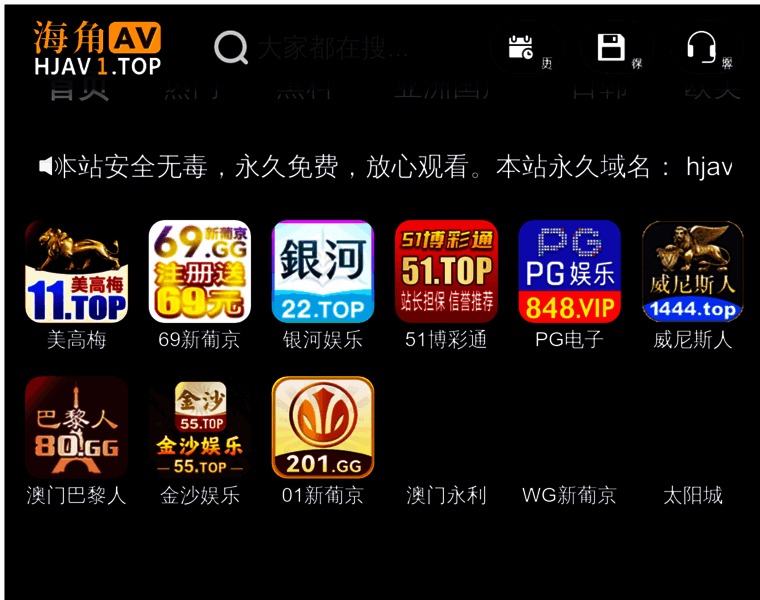This screenshot has width=760, height=600.
Task: Contact customer service via headset icon
Action: pos(701,47)
